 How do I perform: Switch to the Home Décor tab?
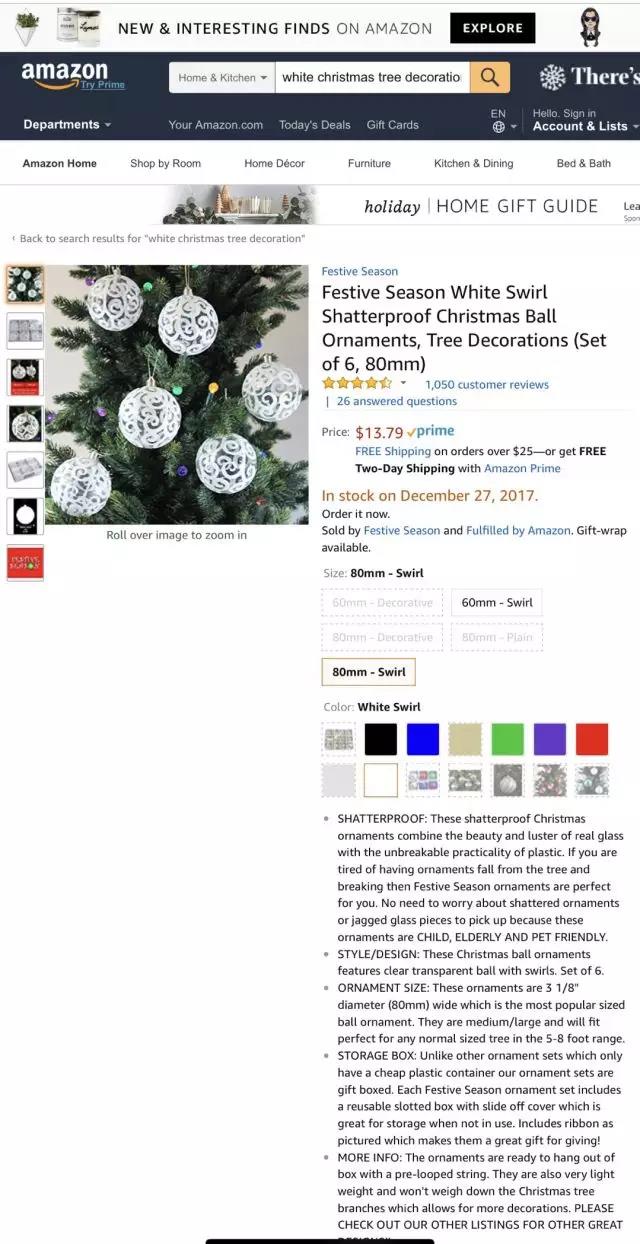[x=274, y=163]
